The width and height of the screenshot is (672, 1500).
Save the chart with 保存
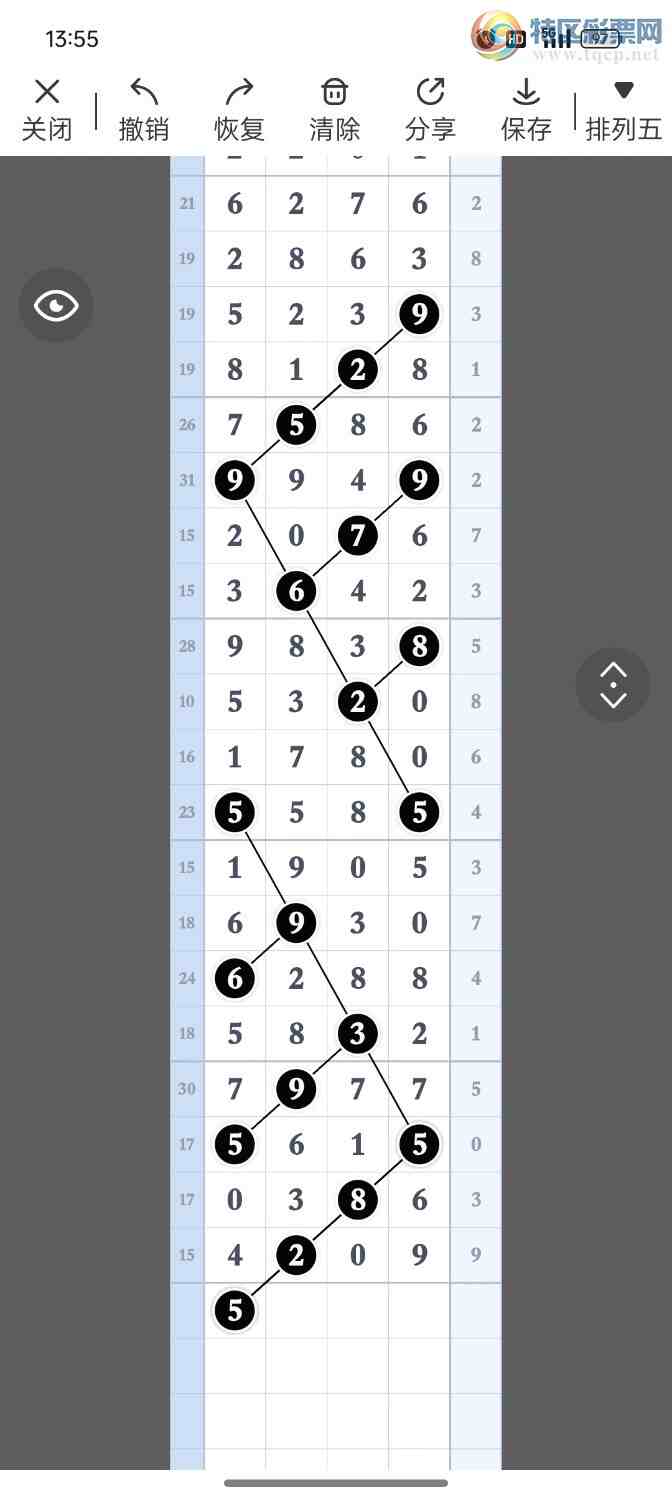pos(526,110)
